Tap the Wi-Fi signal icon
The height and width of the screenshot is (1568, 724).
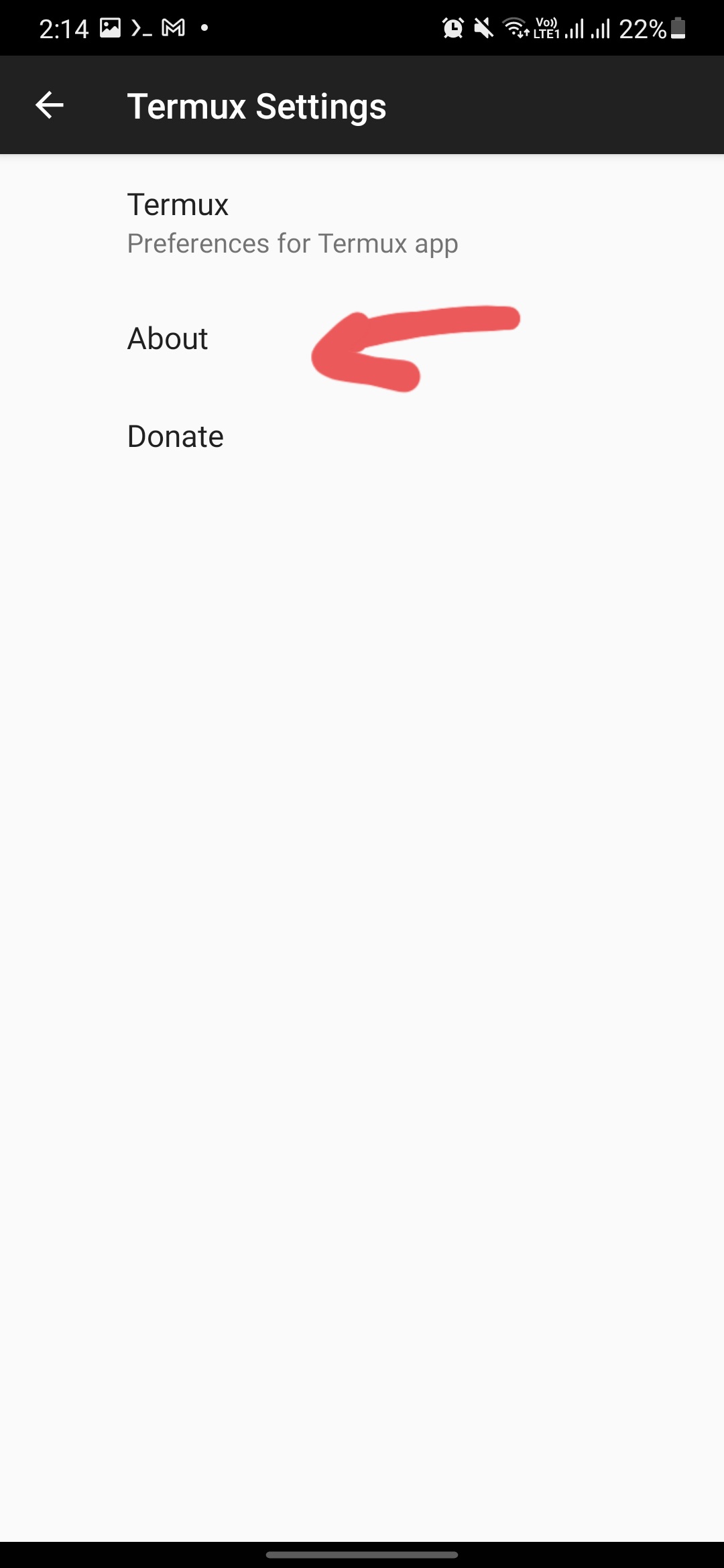515,28
